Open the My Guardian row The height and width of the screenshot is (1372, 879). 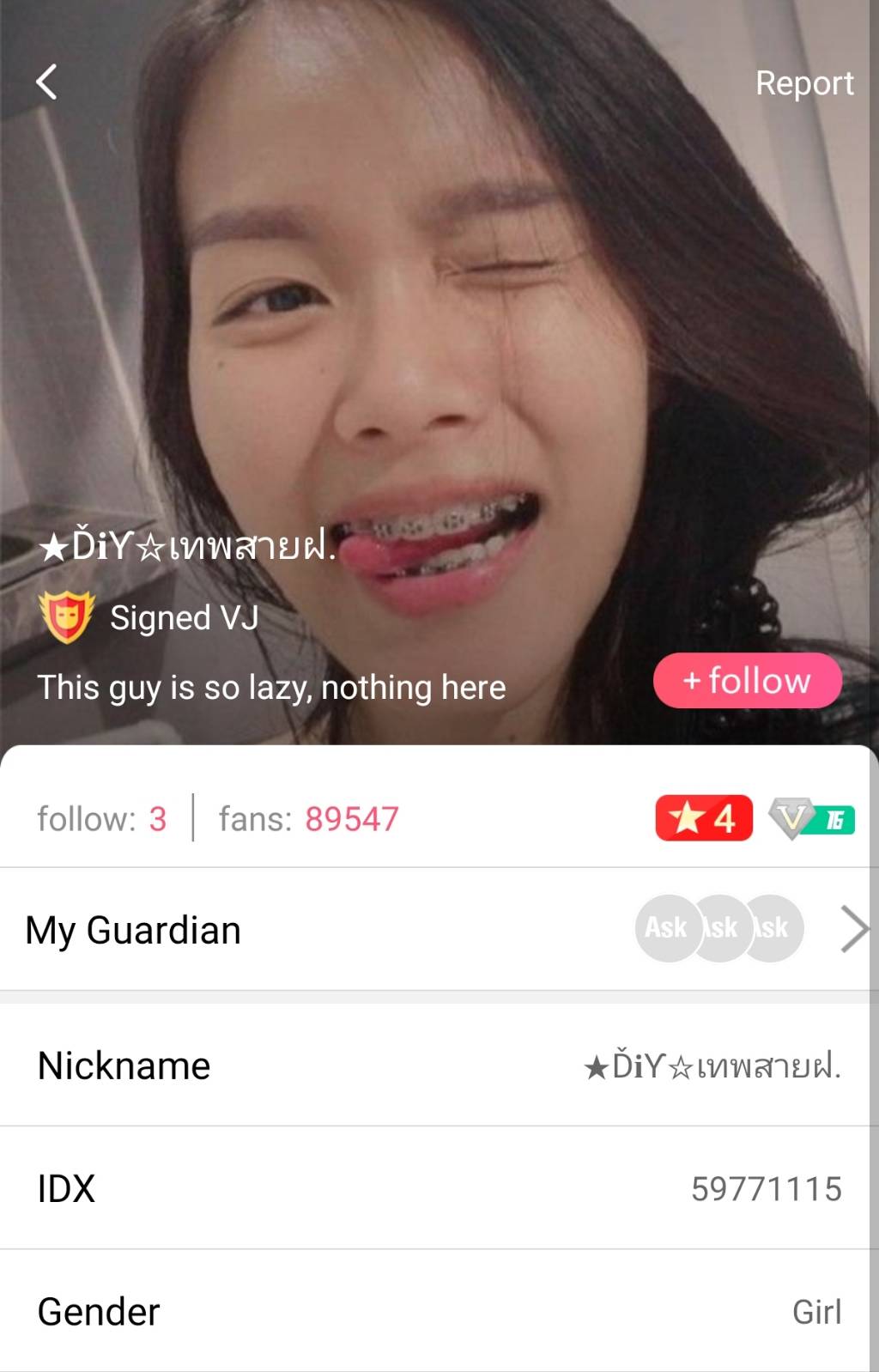coord(438,930)
